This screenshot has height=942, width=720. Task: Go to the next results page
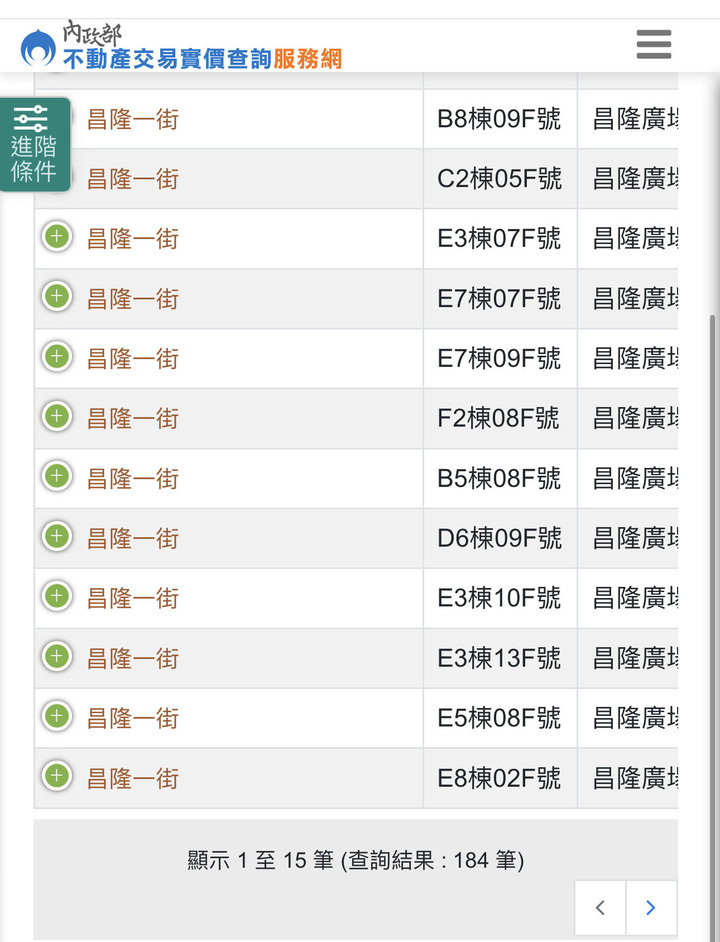point(651,908)
